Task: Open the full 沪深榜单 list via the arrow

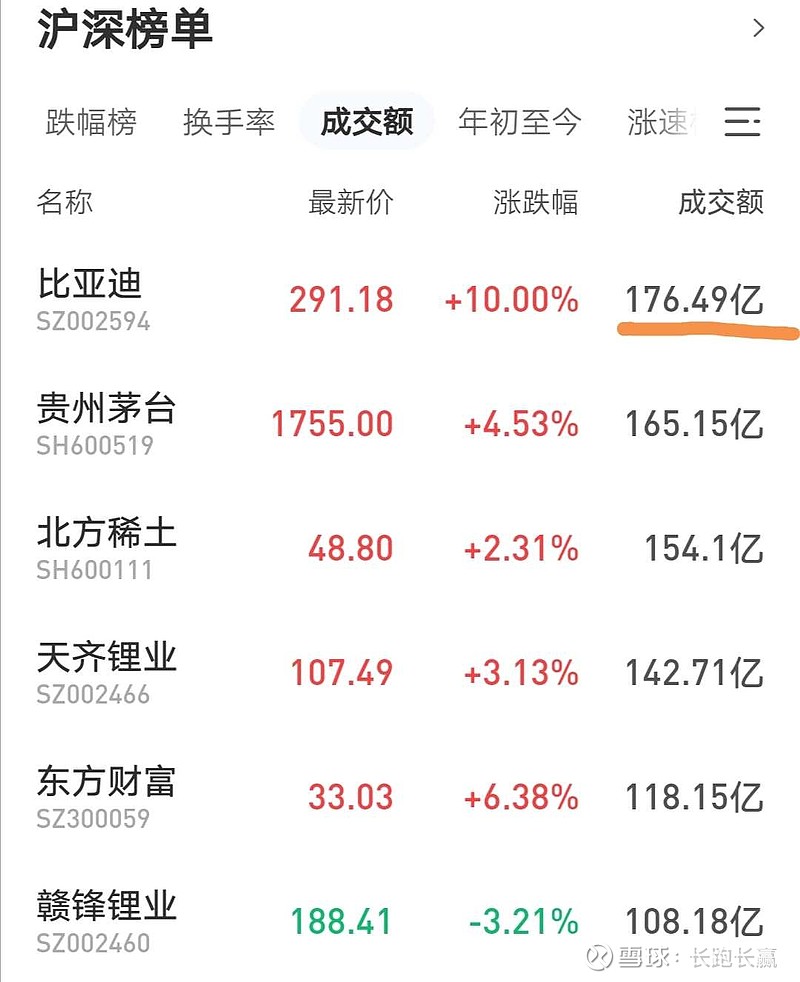Action: pyautogui.click(x=758, y=29)
